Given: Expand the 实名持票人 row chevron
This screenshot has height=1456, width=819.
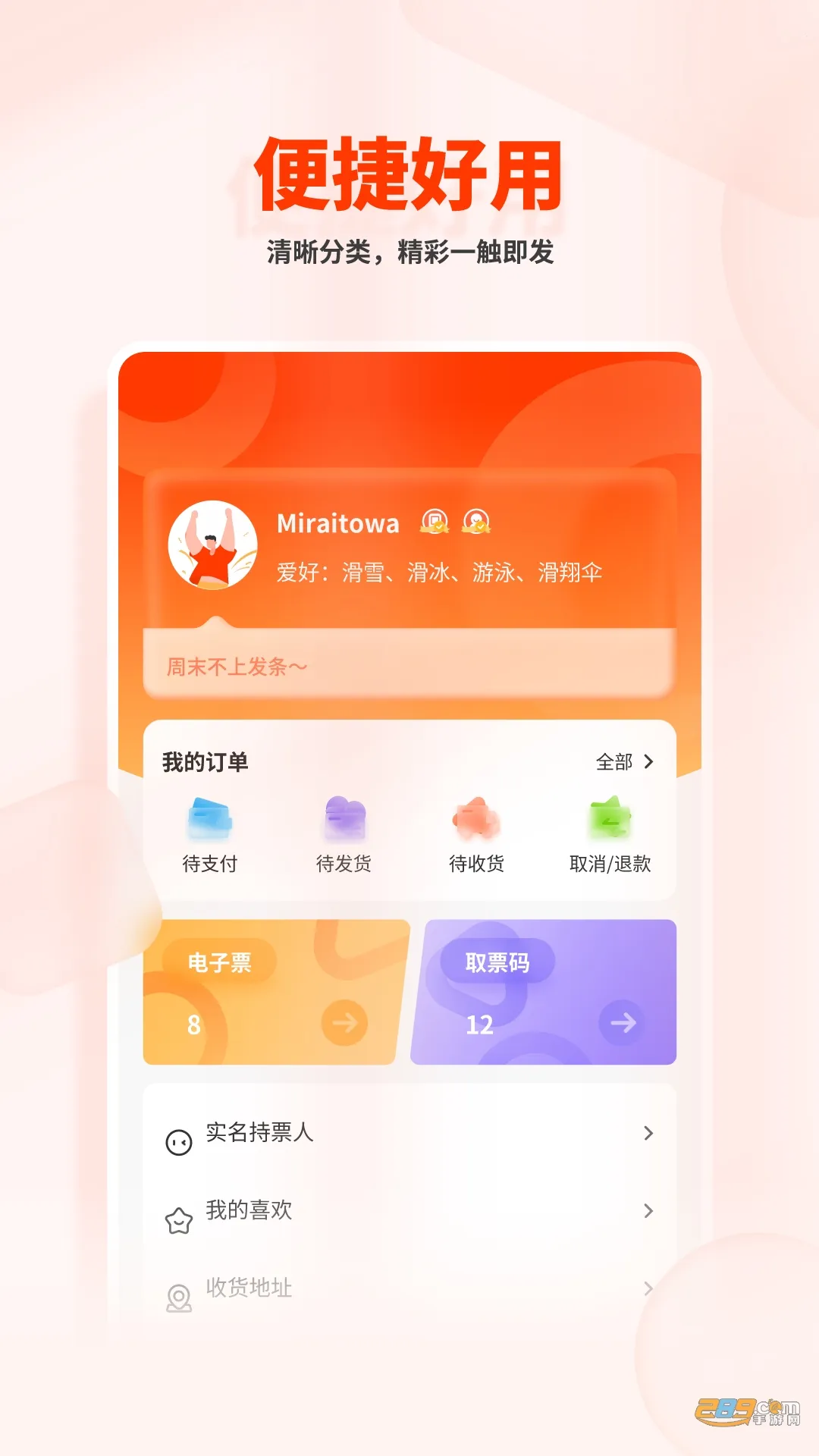Looking at the screenshot, I should [x=648, y=1133].
